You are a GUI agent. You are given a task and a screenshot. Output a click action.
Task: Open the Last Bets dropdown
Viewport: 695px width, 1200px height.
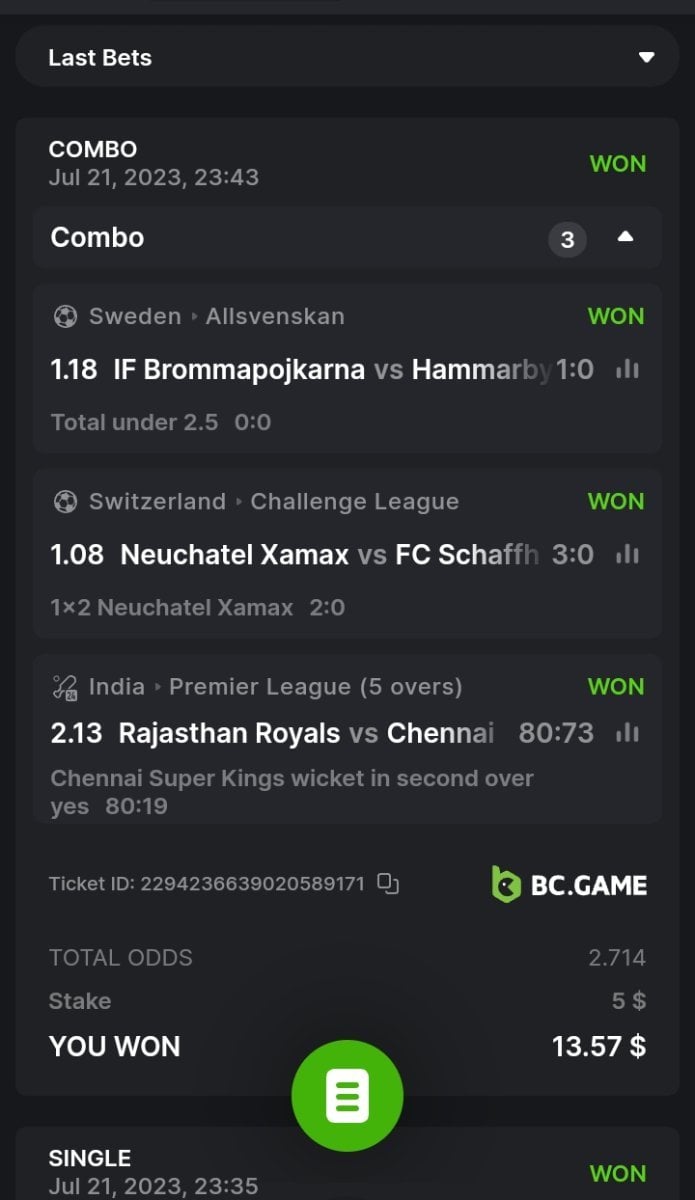click(646, 57)
